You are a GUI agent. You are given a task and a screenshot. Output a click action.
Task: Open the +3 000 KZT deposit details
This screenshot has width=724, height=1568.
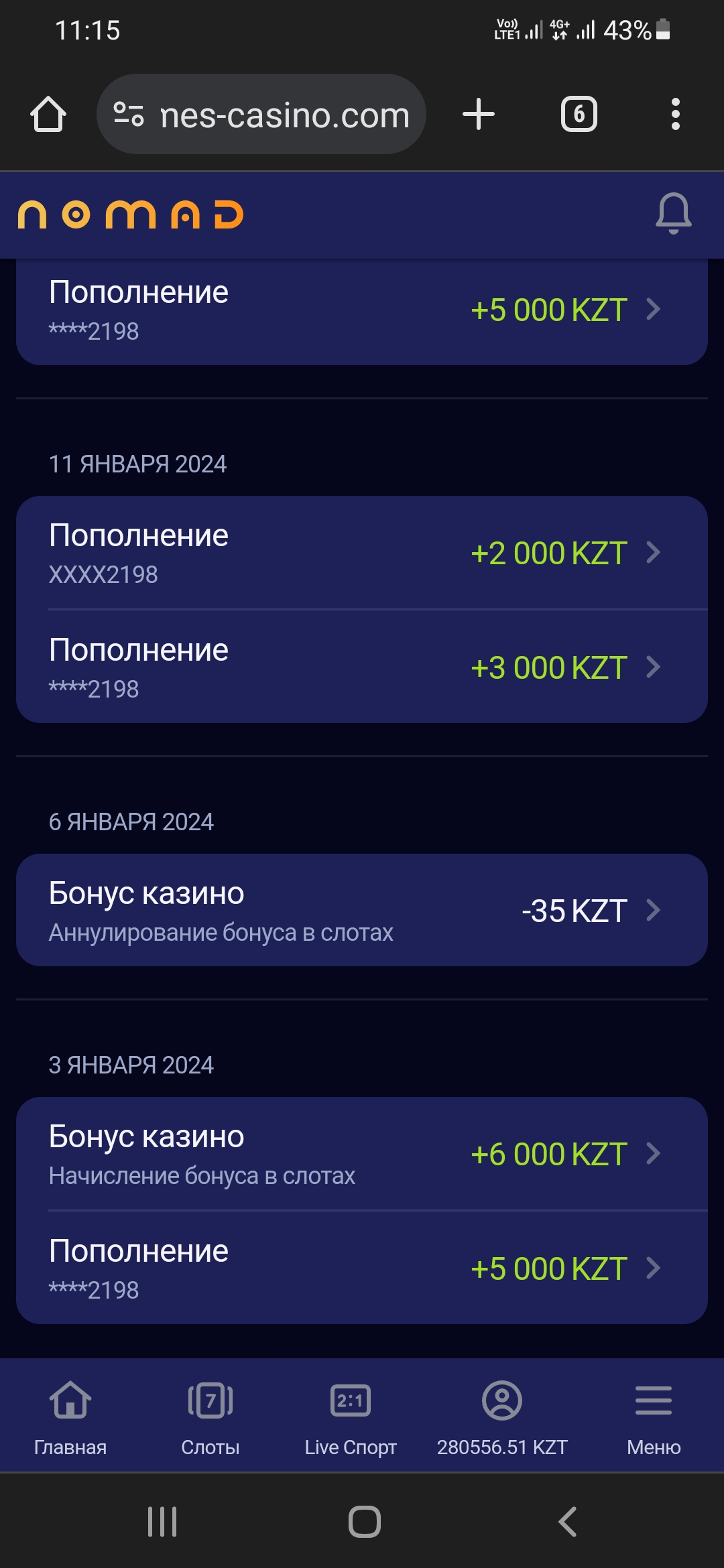362,667
